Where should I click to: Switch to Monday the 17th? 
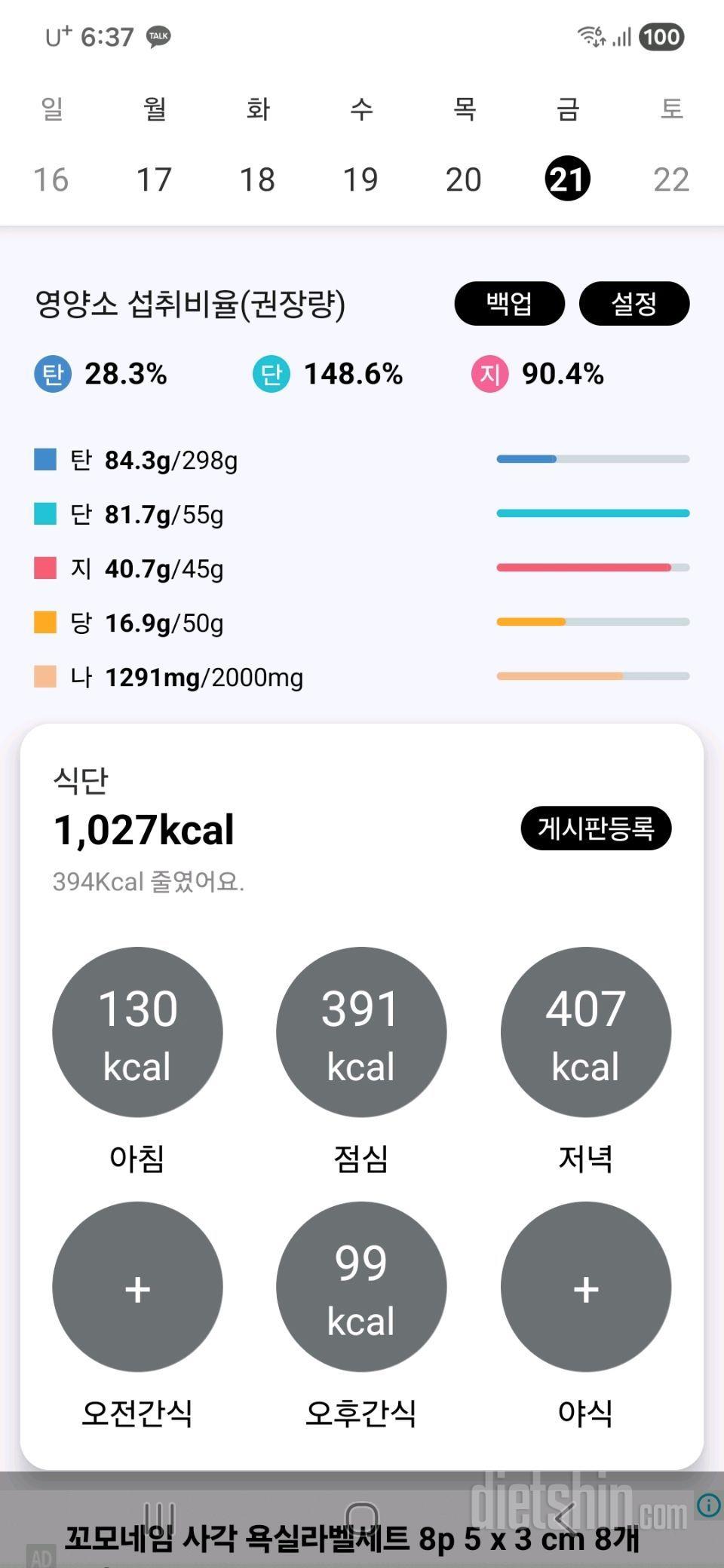click(153, 178)
